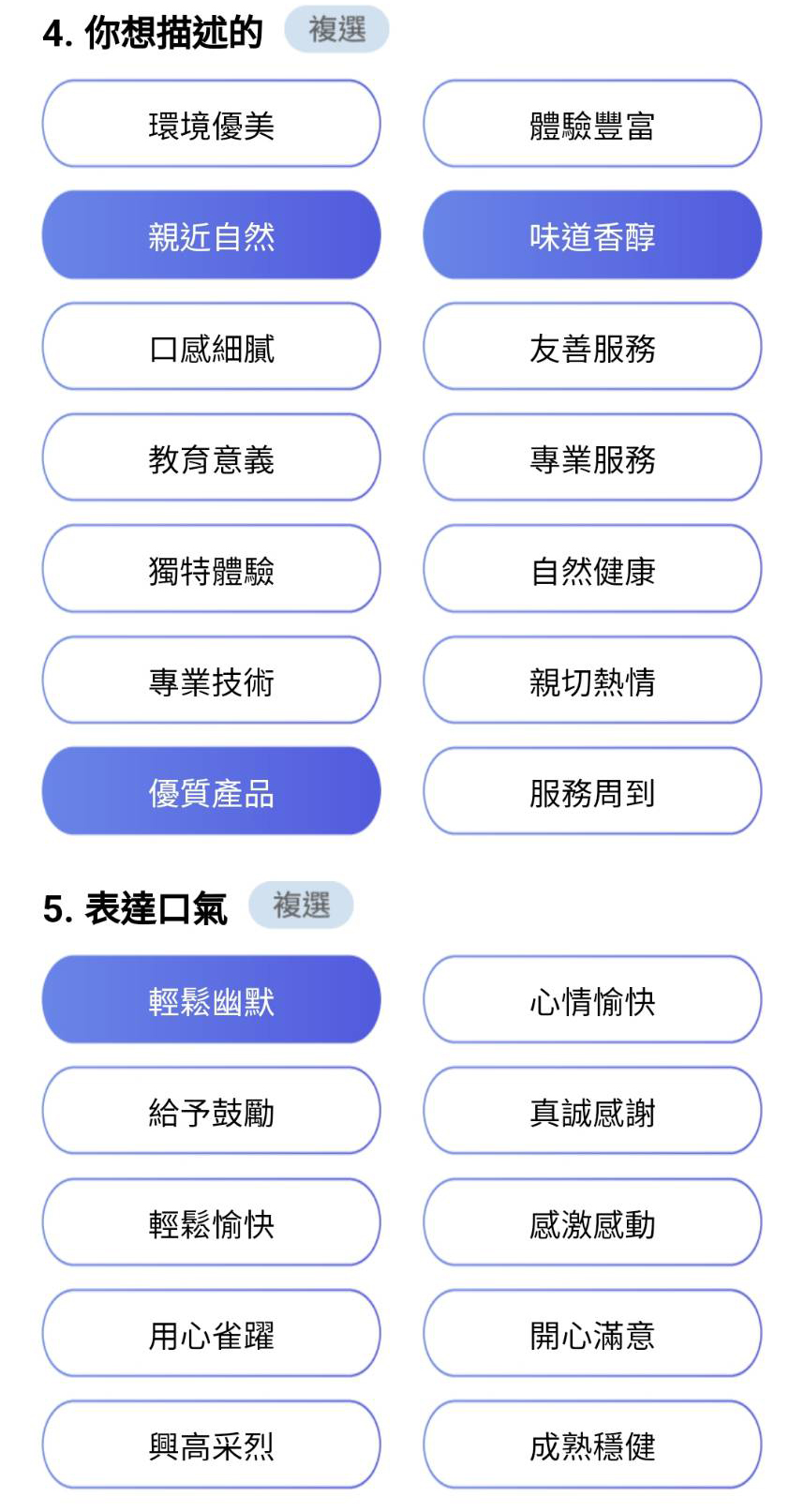
Task: Tap the 口感細膩 chip
Action: [x=211, y=347]
